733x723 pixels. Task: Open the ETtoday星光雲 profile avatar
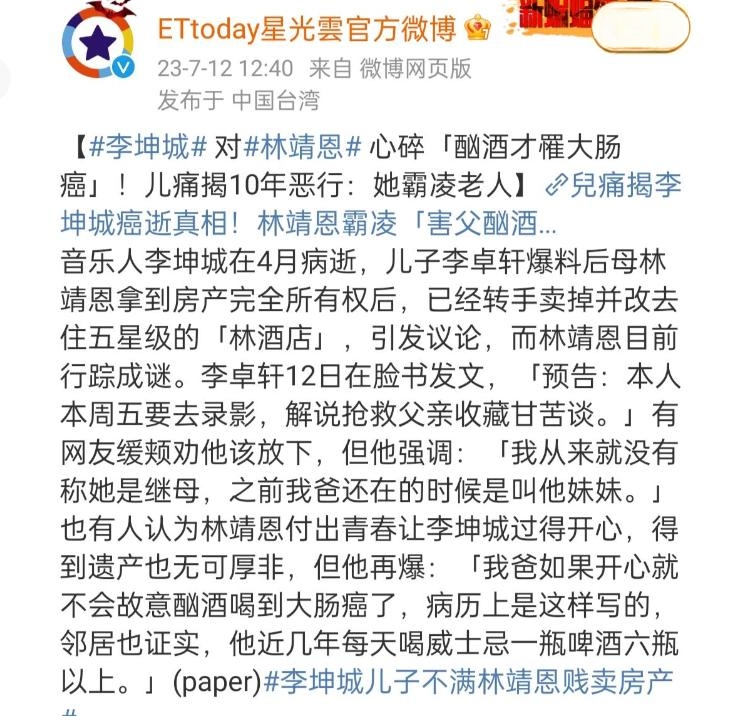pyautogui.click(x=98, y=43)
